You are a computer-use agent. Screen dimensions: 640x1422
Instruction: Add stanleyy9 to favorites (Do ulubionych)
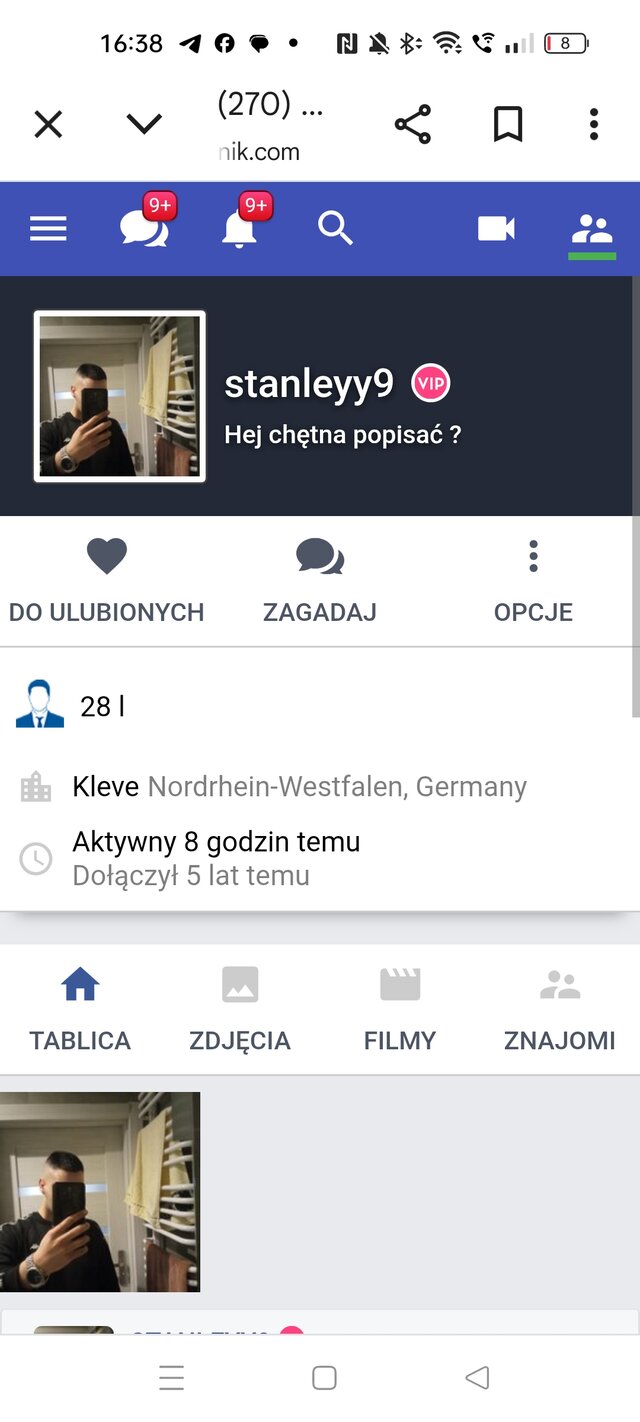tap(107, 581)
